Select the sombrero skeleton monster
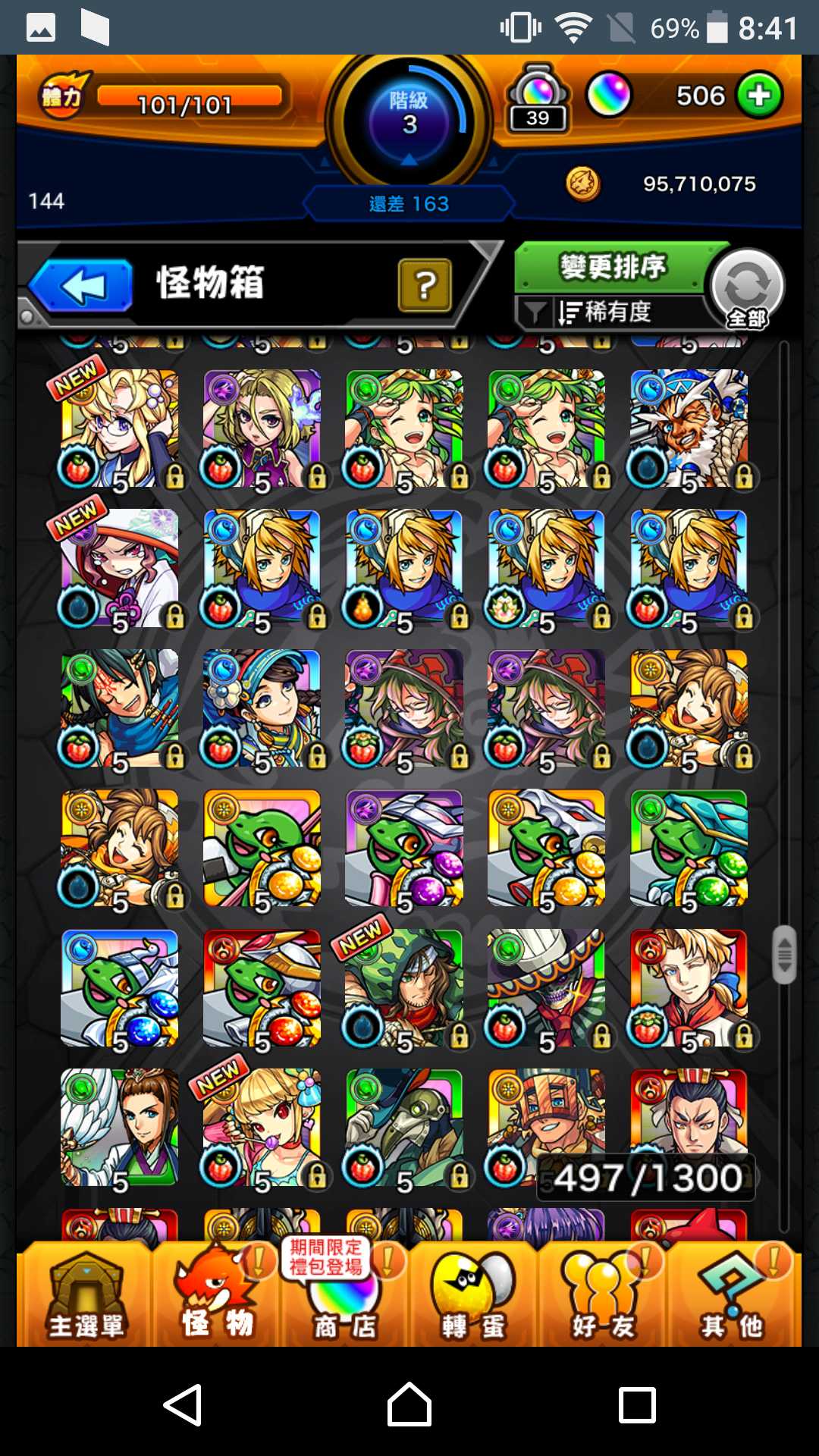 coord(546,988)
